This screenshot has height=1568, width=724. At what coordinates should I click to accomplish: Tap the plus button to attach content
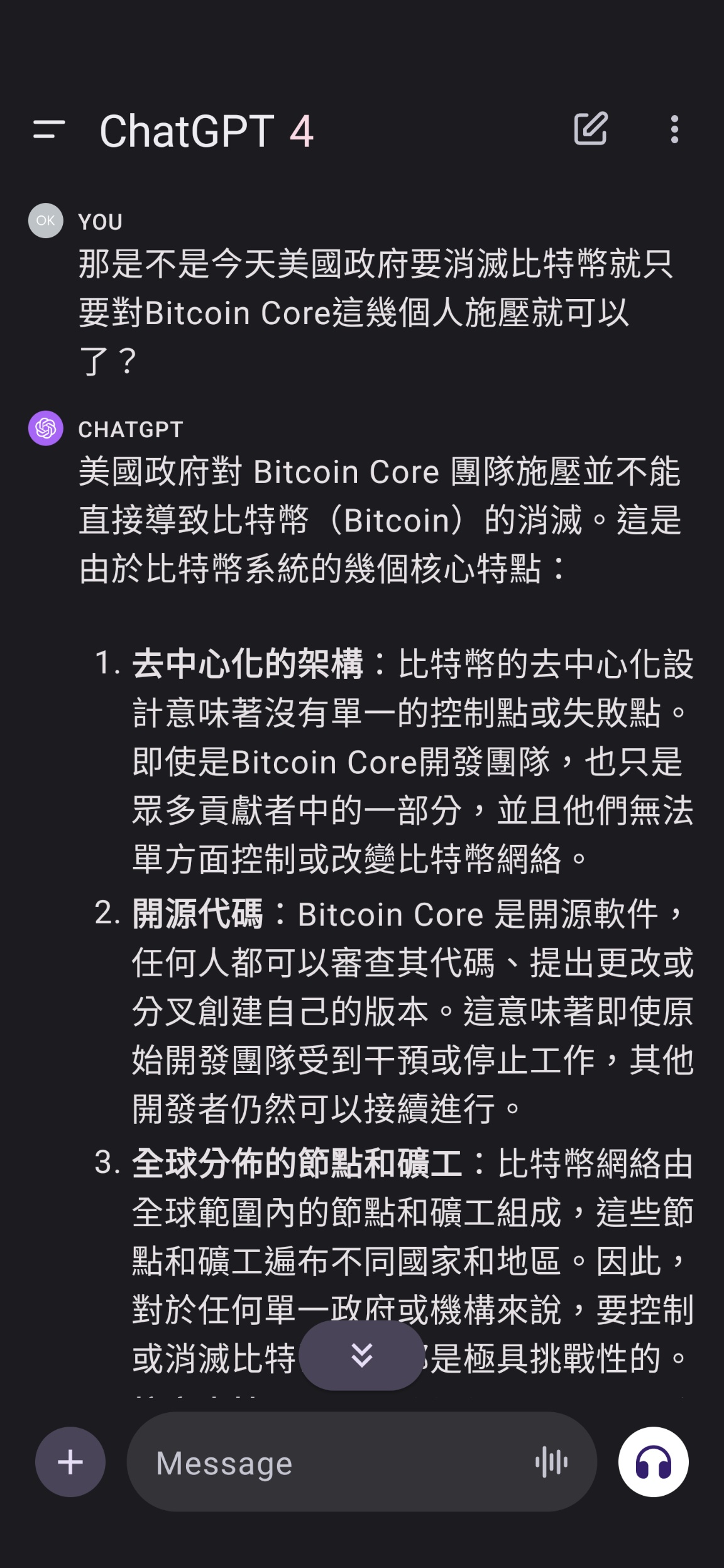pyautogui.click(x=70, y=1462)
